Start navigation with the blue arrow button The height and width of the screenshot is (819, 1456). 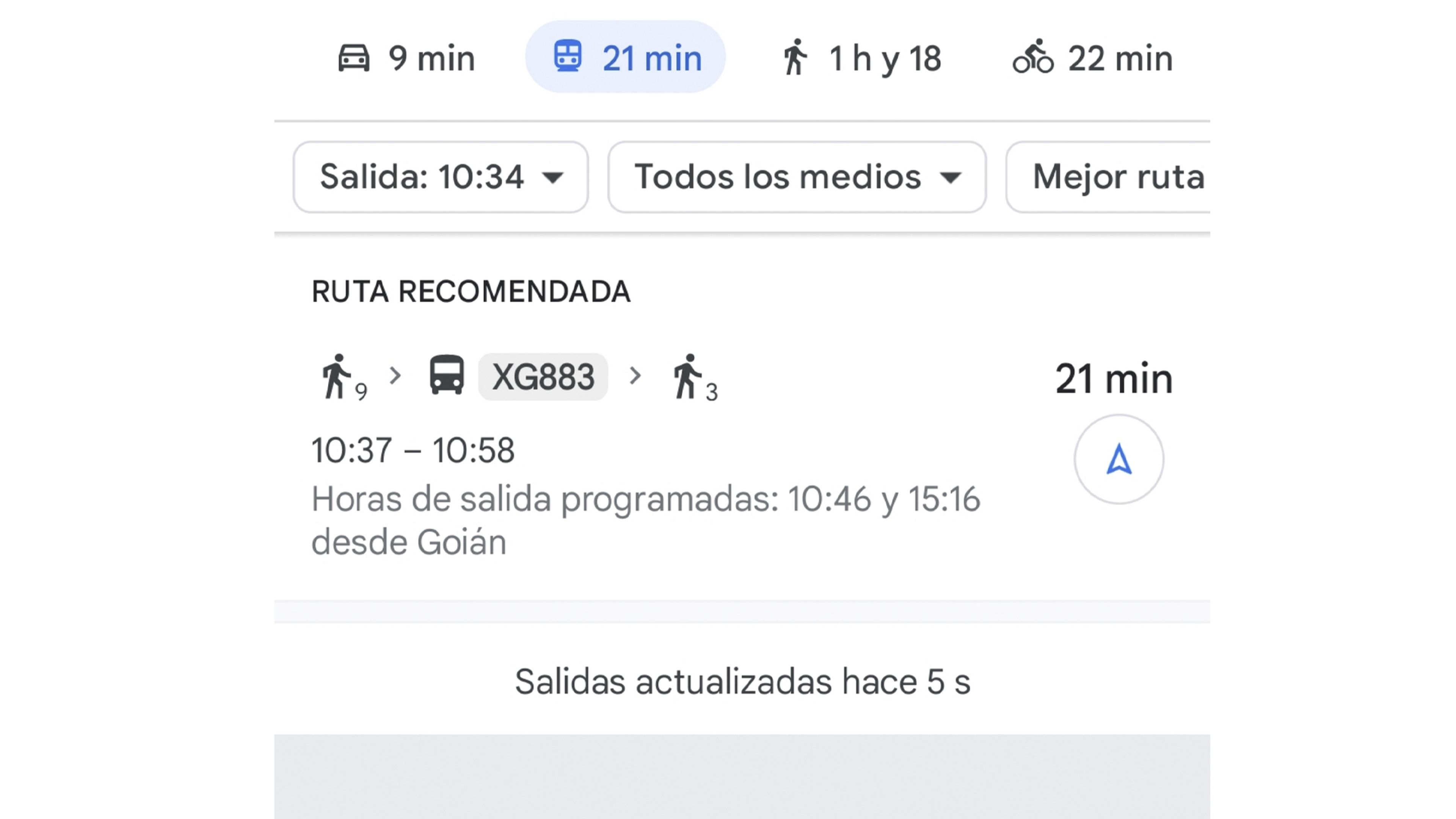point(1118,459)
